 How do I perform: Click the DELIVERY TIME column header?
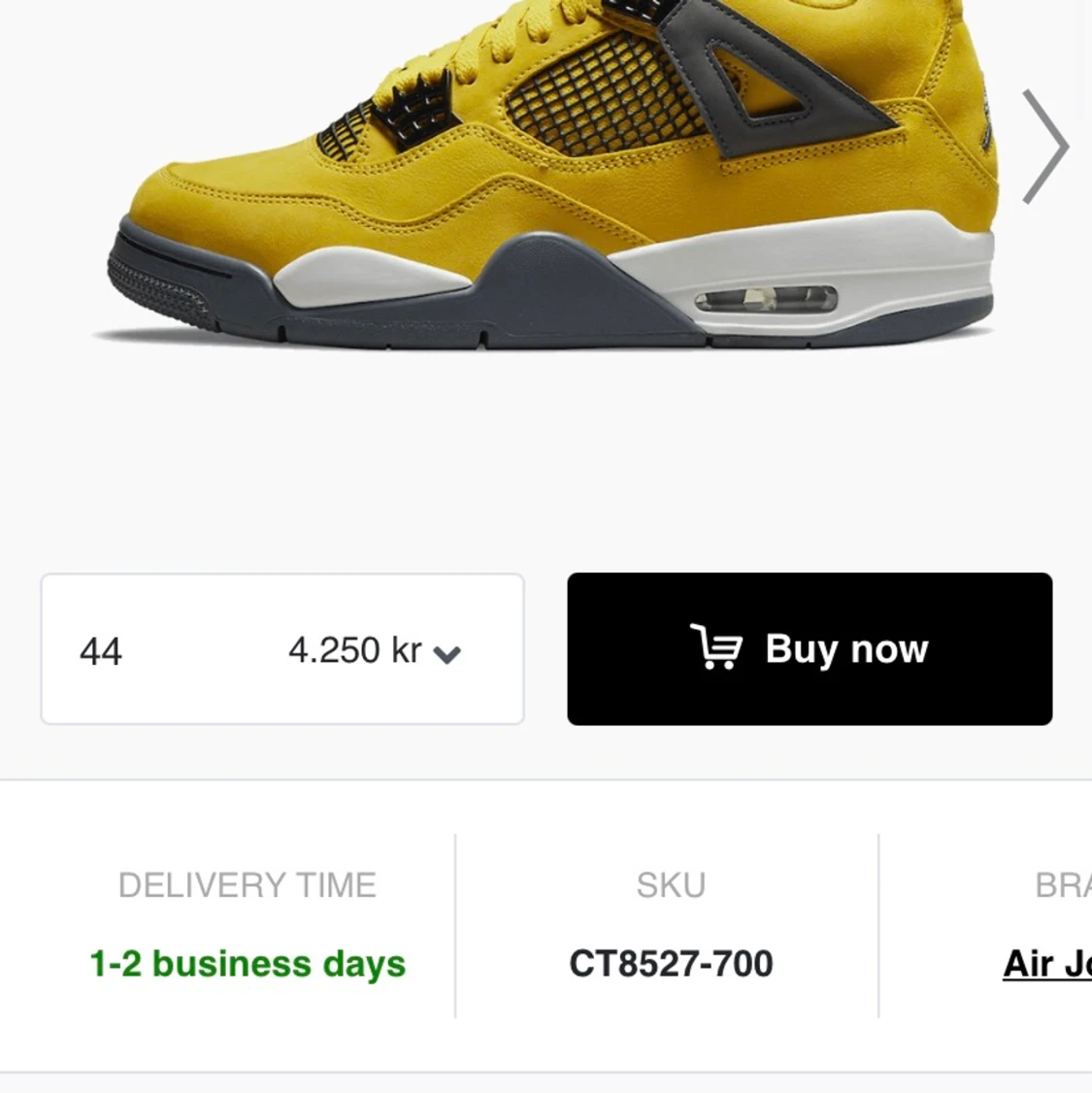[x=248, y=885]
